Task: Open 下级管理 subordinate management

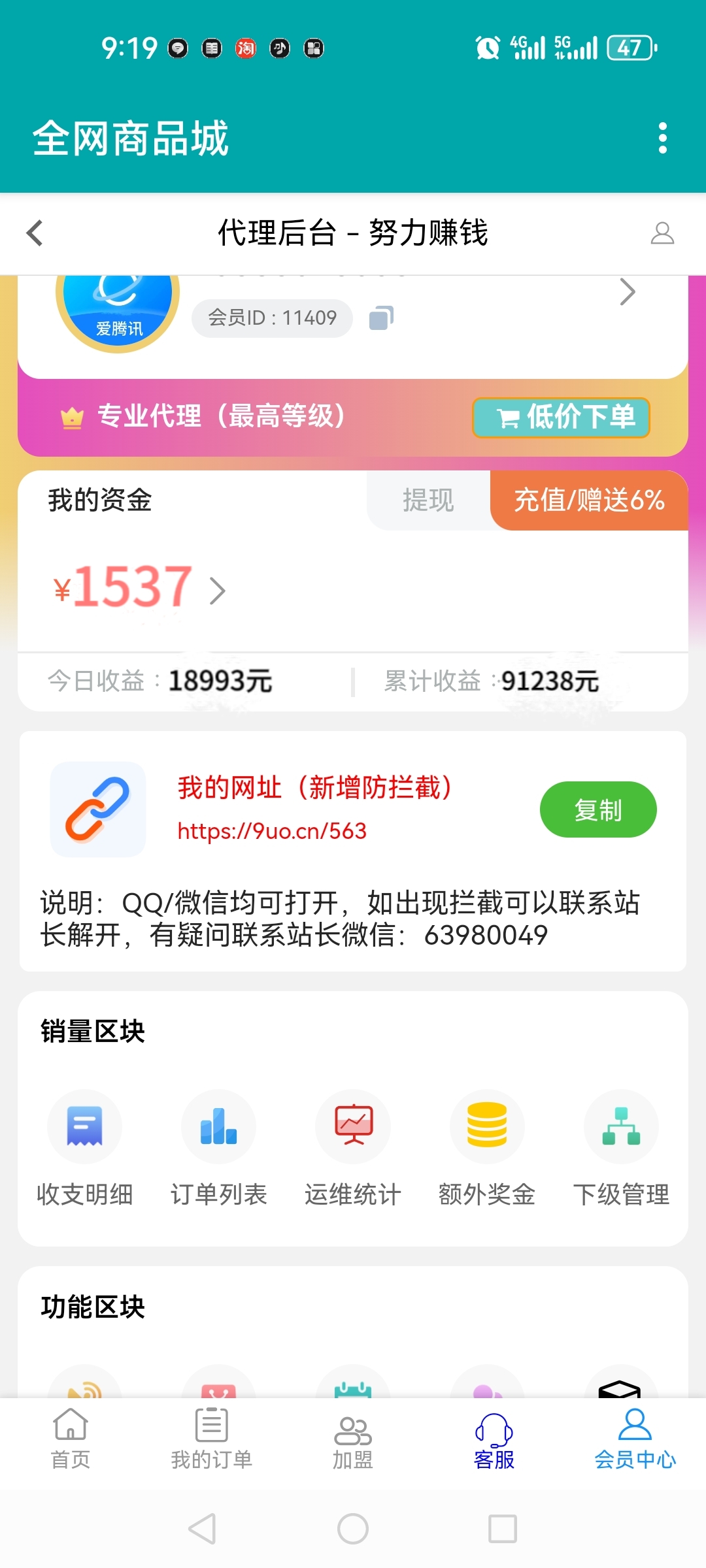Action: pos(621,1149)
